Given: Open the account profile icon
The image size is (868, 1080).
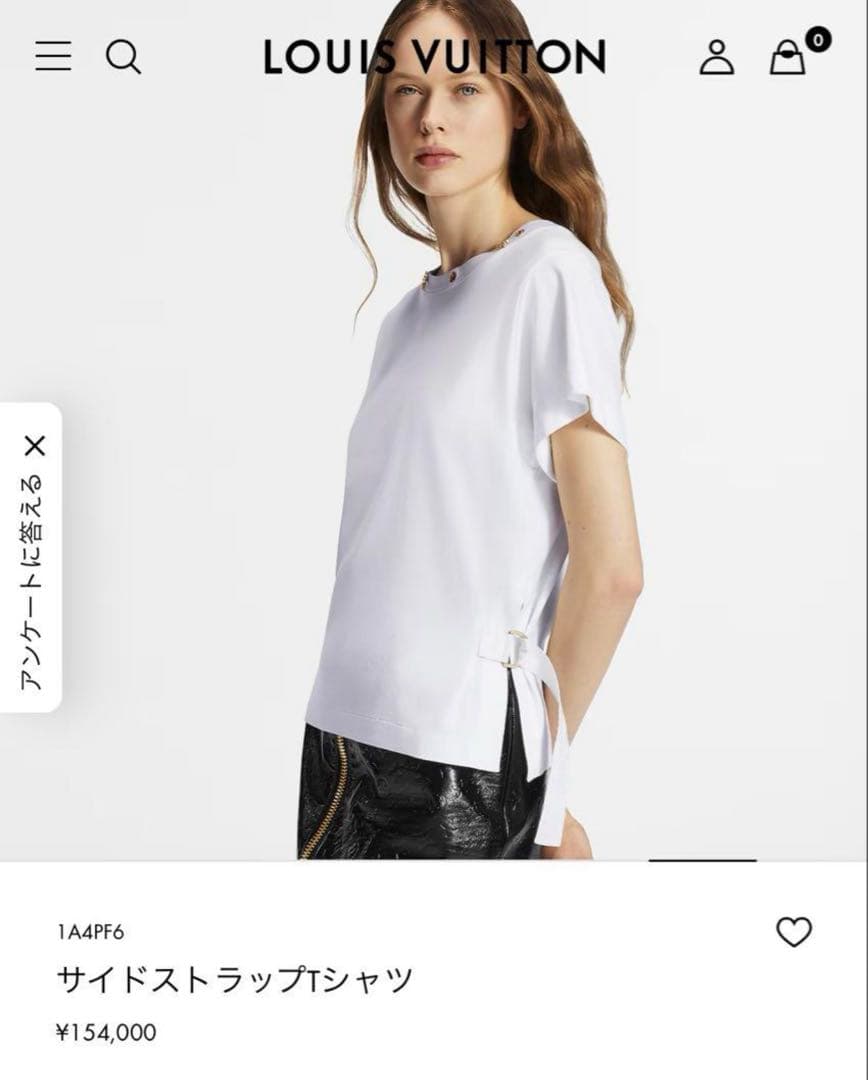Looking at the screenshot, I should tap(716, 56).
